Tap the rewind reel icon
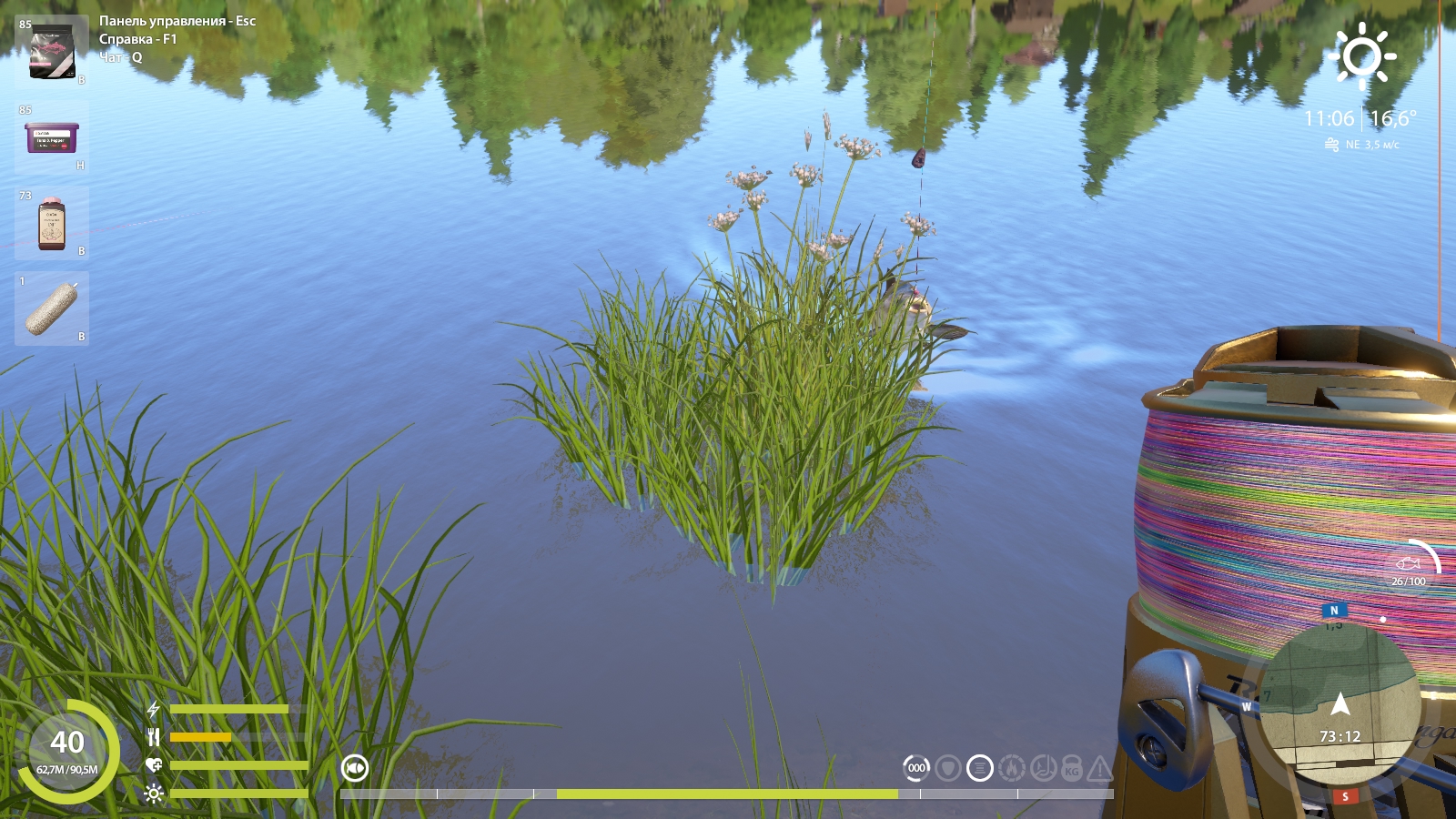This screenshot has width=1456, height=819. tap(354, 769)
